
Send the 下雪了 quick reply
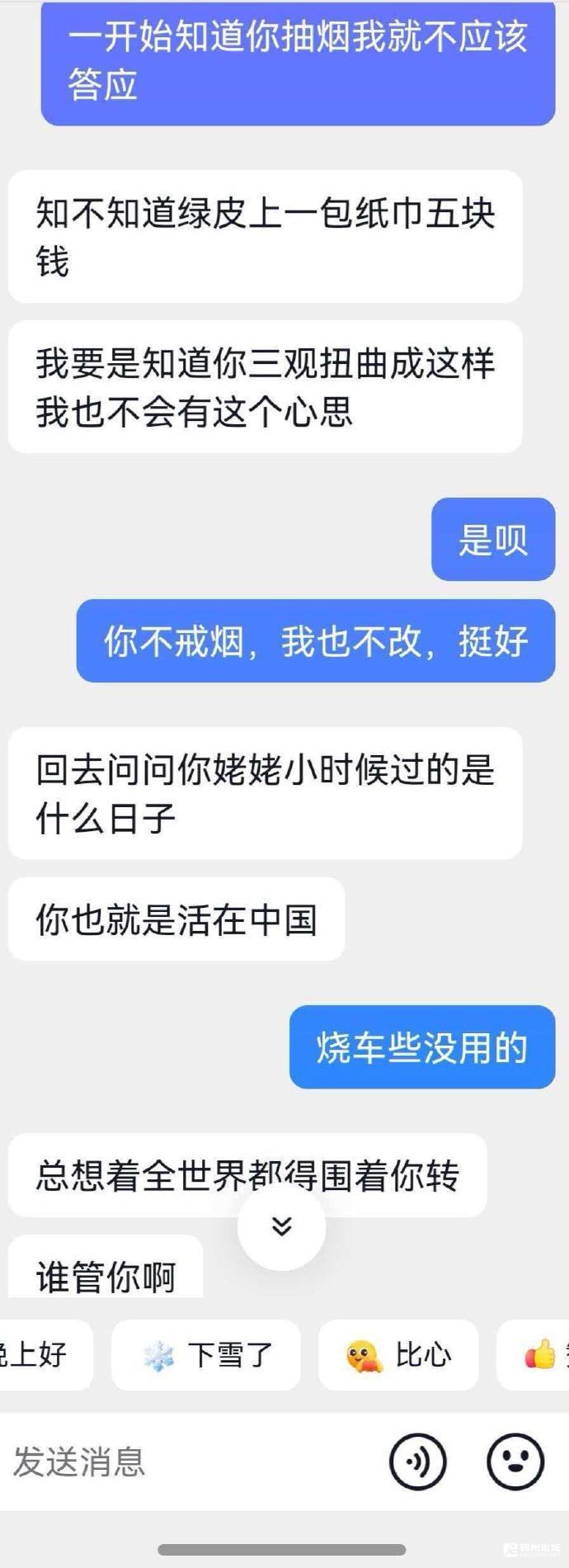click(x=206, y=1355)
